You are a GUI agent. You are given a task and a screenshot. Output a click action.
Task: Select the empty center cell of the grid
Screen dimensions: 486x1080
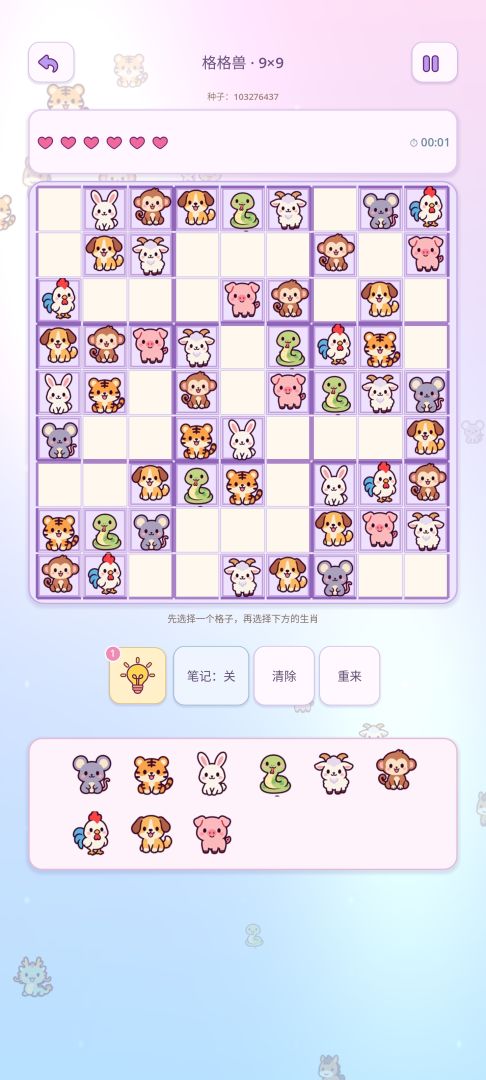(242, 392)
